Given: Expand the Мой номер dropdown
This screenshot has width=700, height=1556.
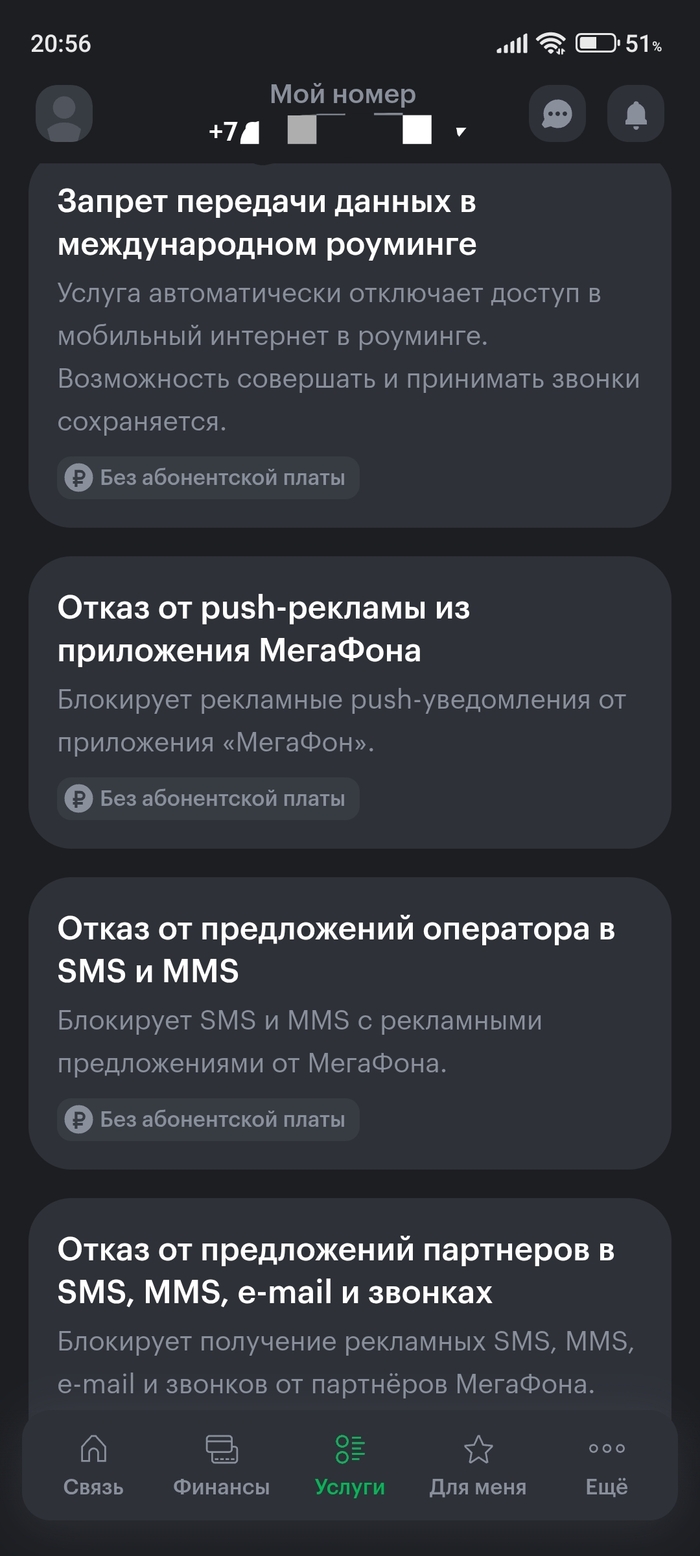Looking at the screenshot, I should [x=460, y=132].
